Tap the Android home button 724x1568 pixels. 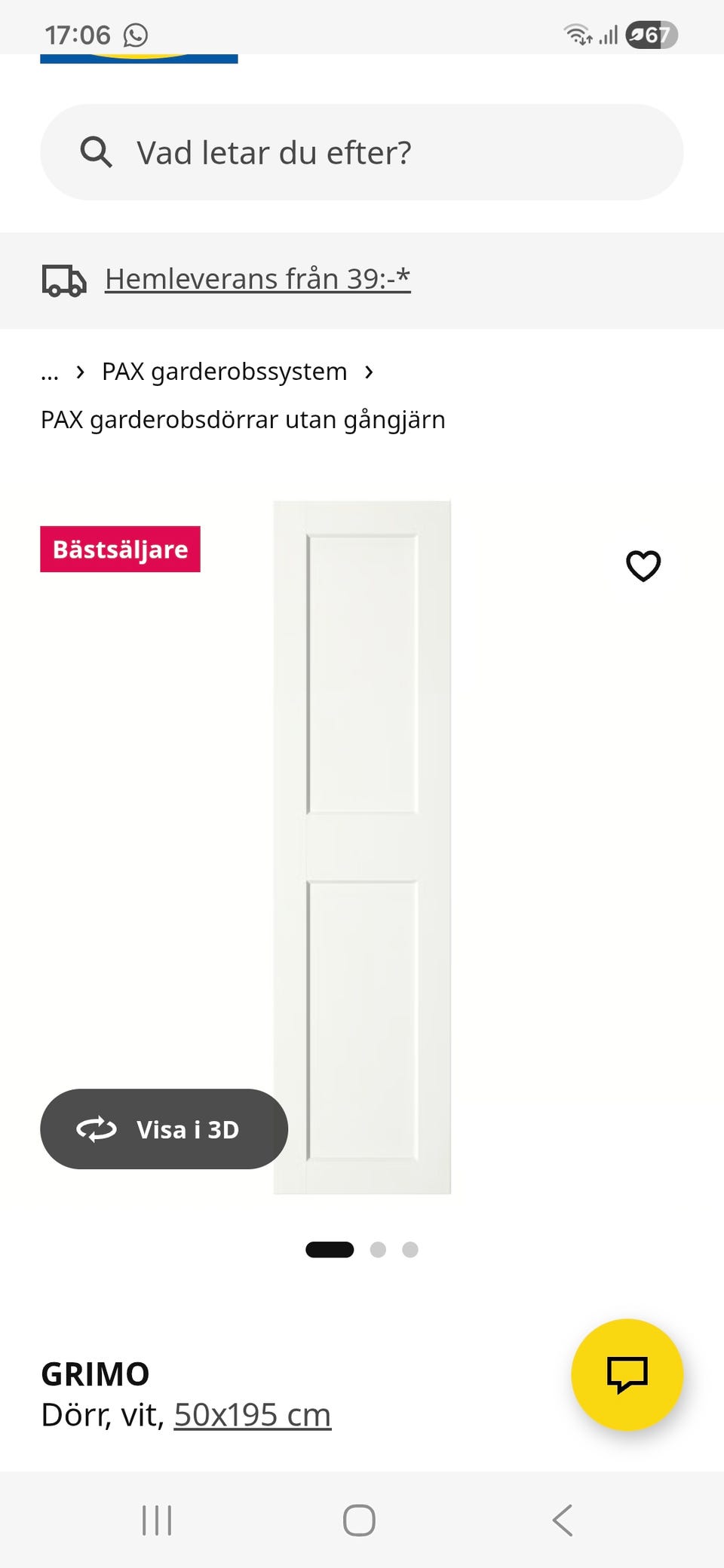pos(360,1521)
